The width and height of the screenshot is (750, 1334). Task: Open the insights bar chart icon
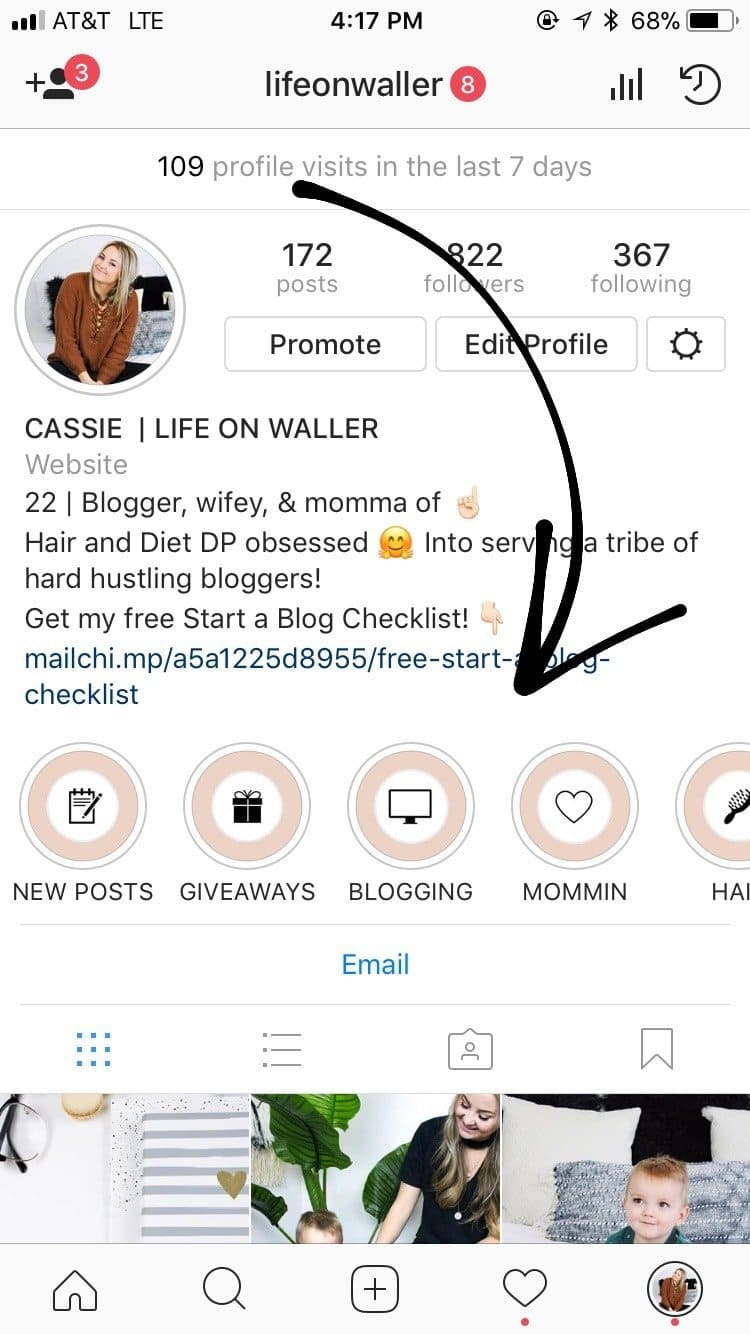pyautogui.click(x=626, y=86)
